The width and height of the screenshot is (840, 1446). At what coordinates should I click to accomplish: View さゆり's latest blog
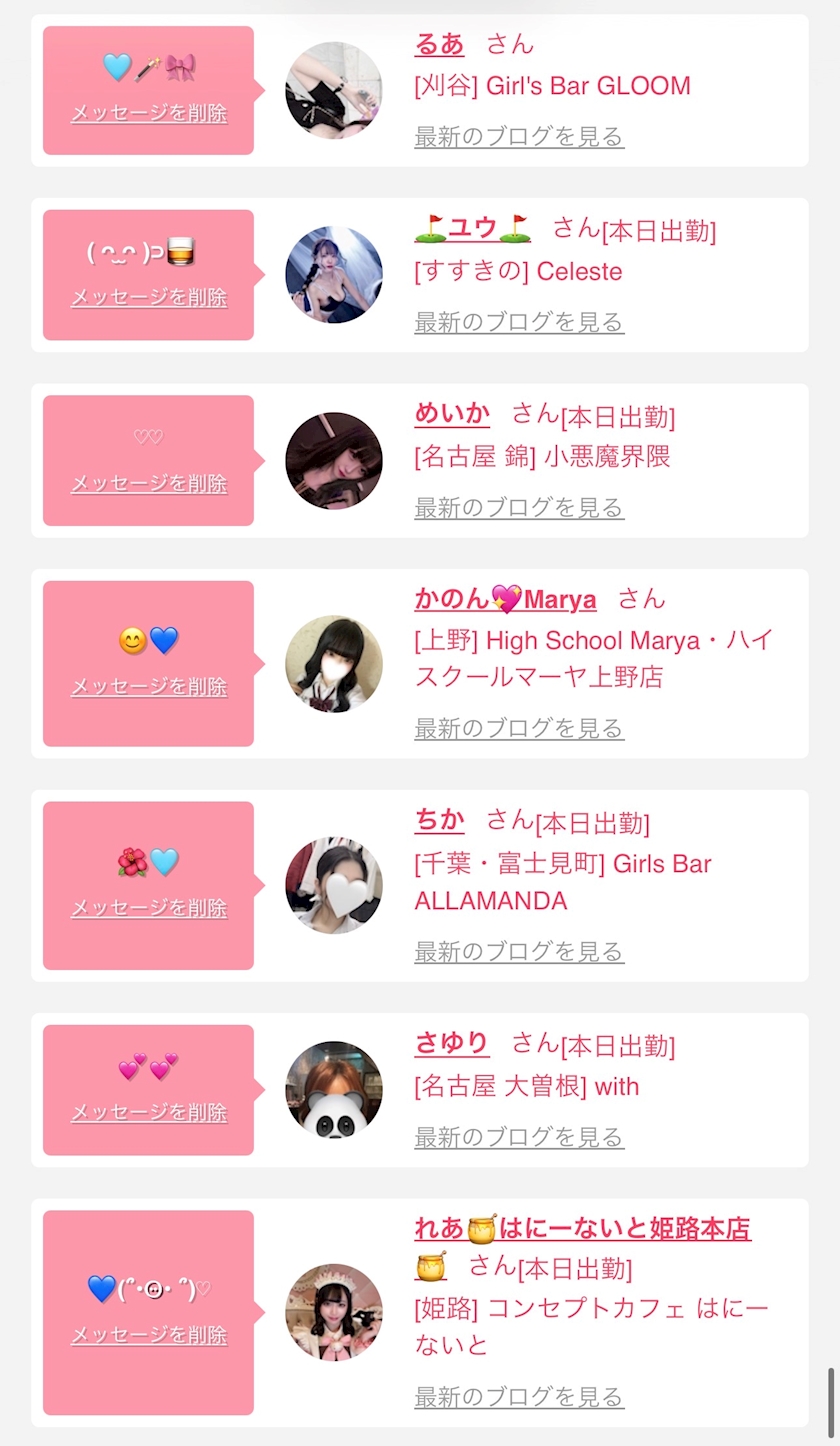tap(519, 1137)
